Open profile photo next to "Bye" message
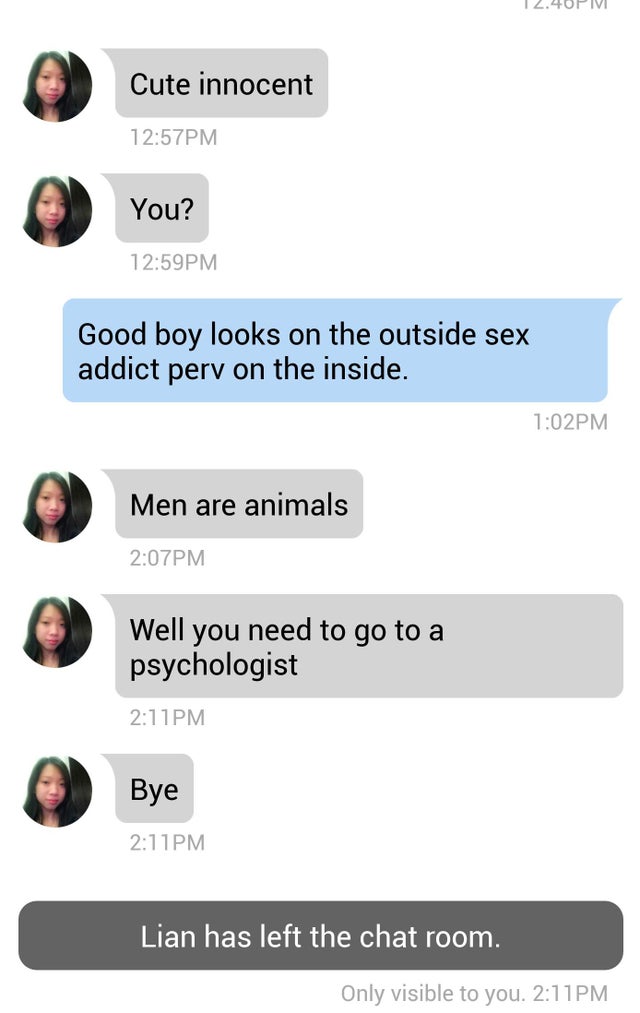 pyautogui.click(x=57, y=792)
